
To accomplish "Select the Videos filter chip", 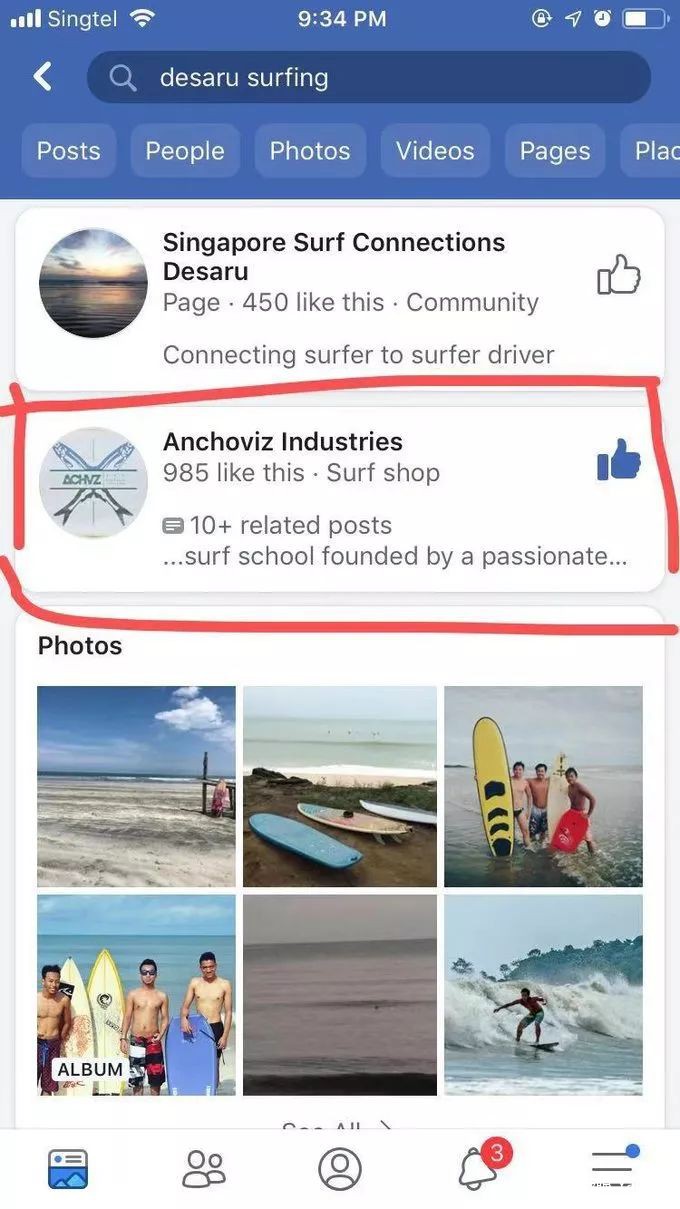I will (x=435, y=151).
